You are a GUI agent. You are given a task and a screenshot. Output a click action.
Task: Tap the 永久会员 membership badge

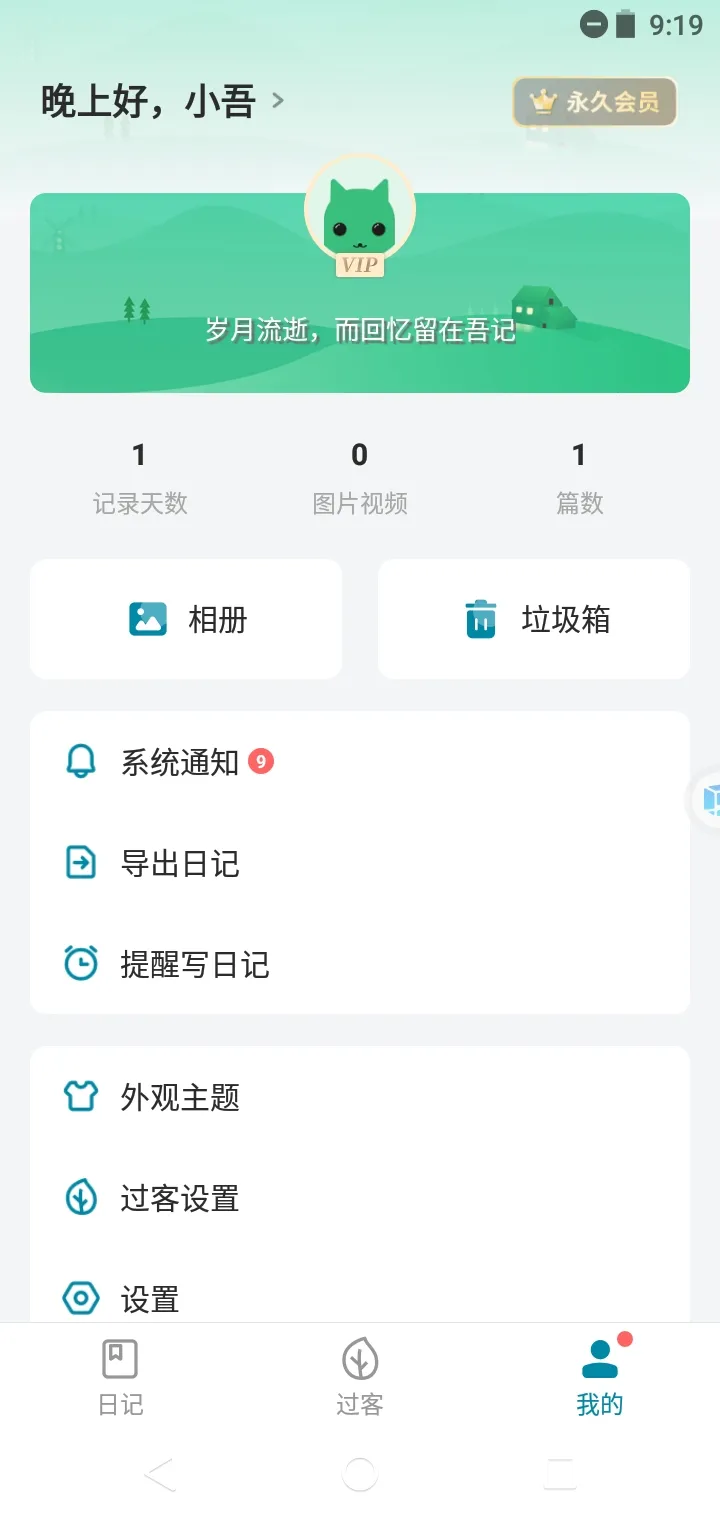595,102
